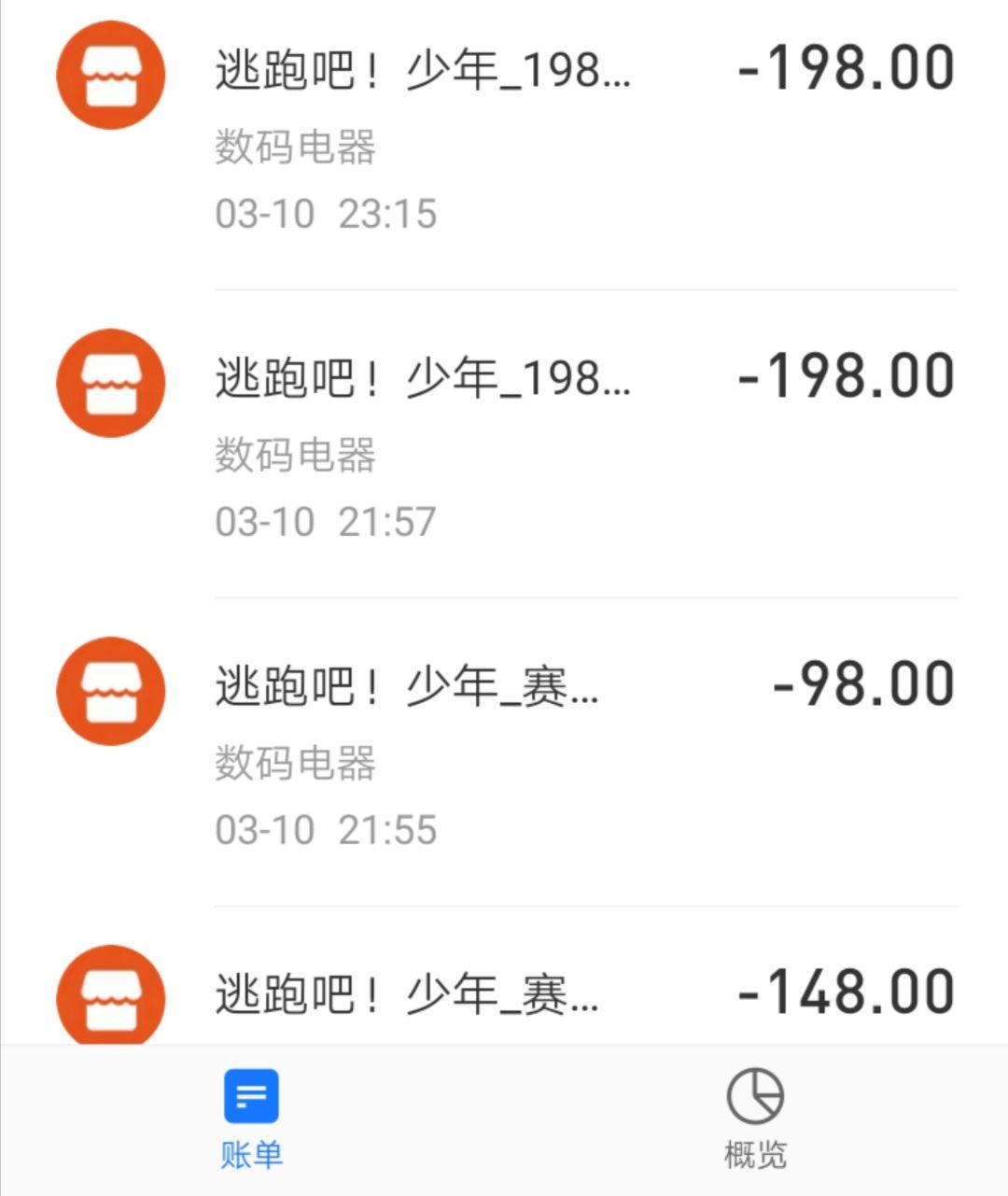This screenshot has width=1008, height=1196.
Task: Open the -198.00 transaction from 03-10 21:57
Action: [x=504, y=448]
